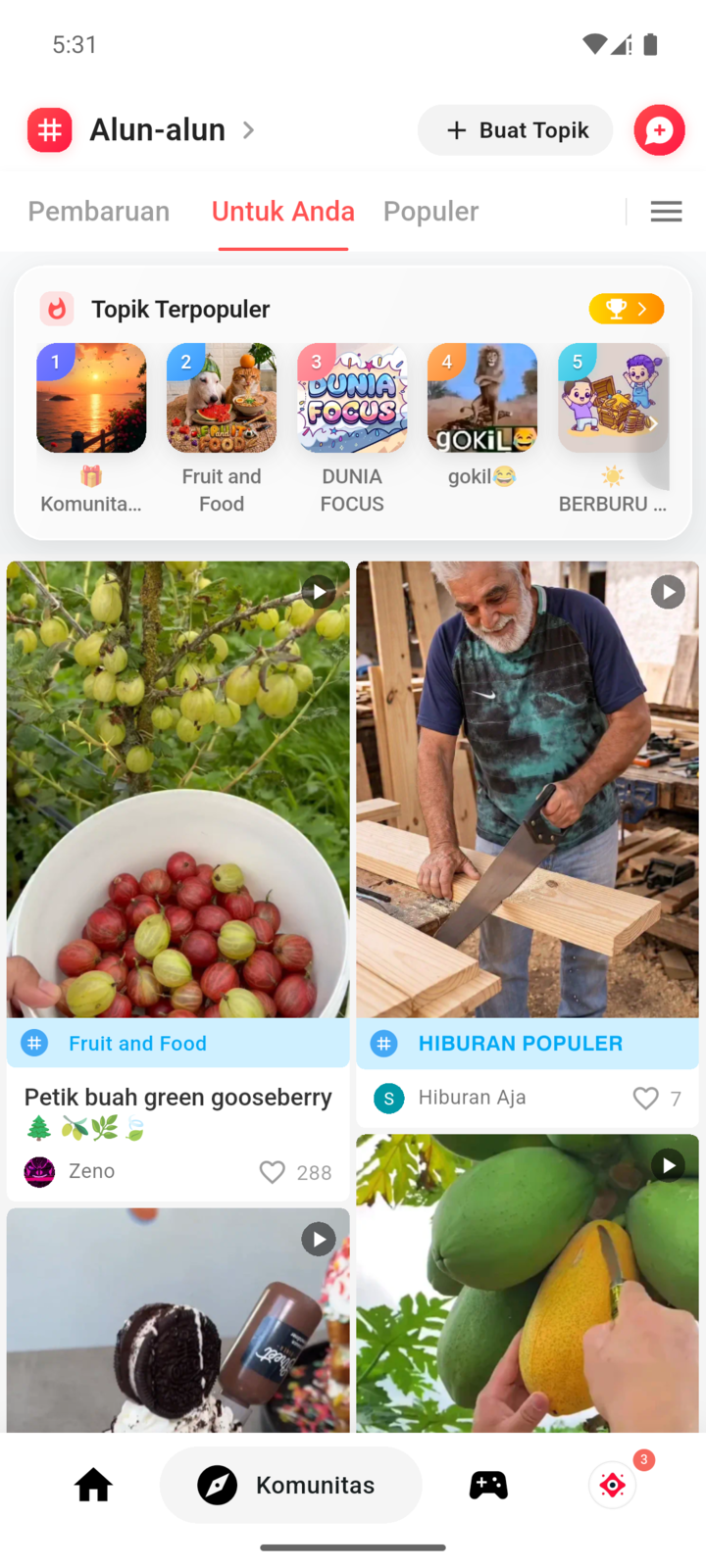Open the hamburger menu beside the tabs

(666, 211)
